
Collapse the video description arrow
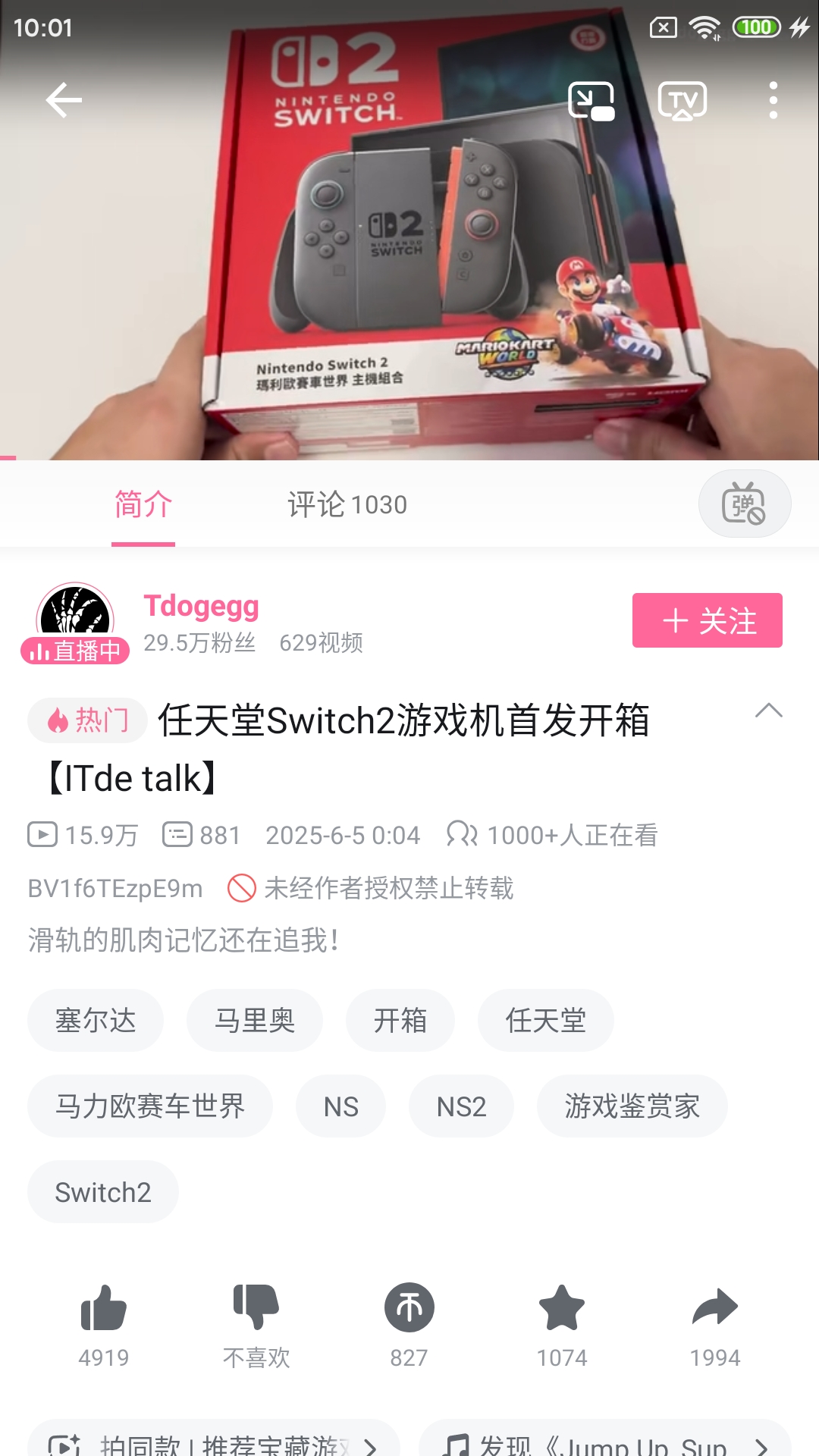pos(768,711)
